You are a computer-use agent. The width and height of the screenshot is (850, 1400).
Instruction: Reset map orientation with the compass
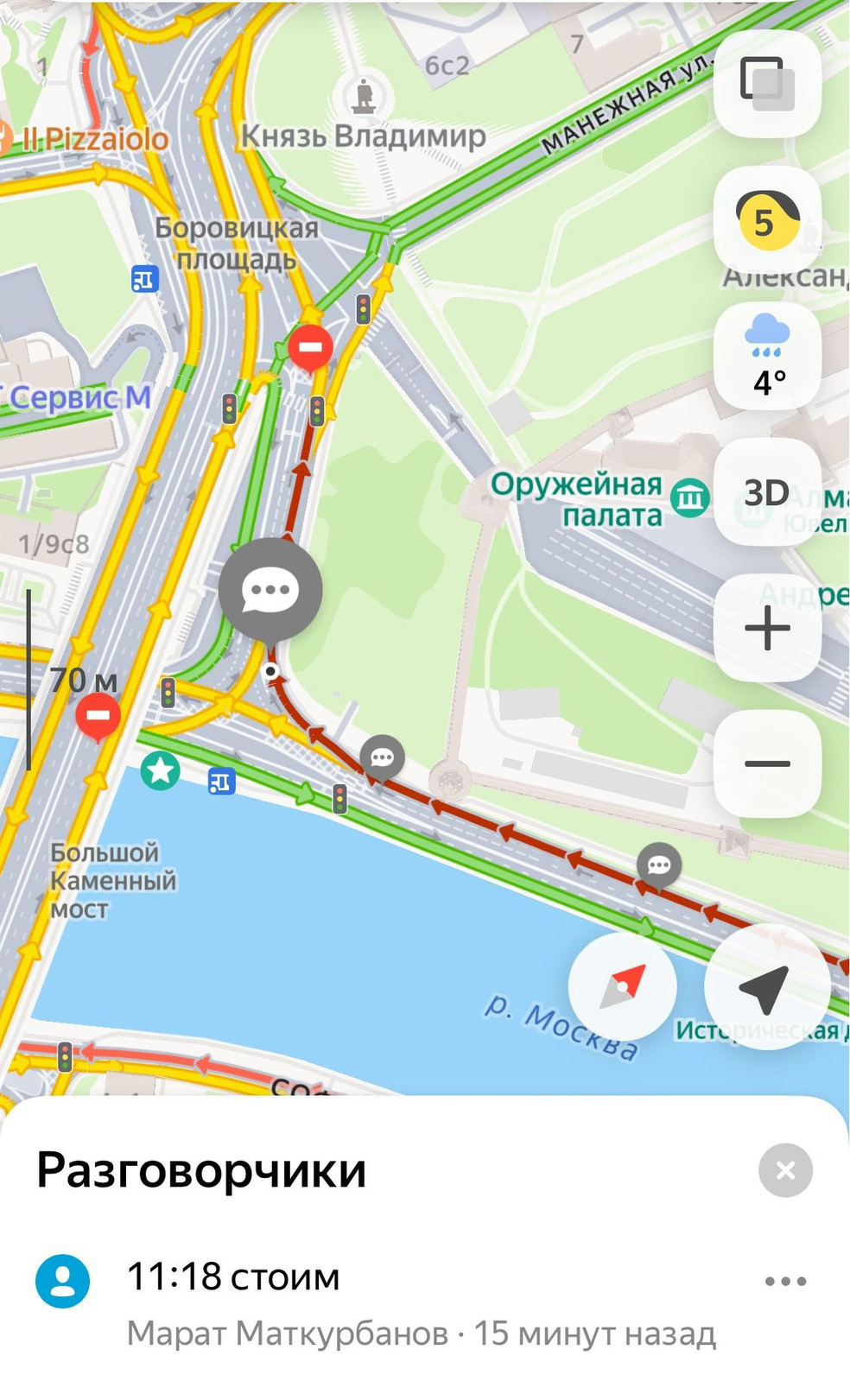(x=622, y=986)
